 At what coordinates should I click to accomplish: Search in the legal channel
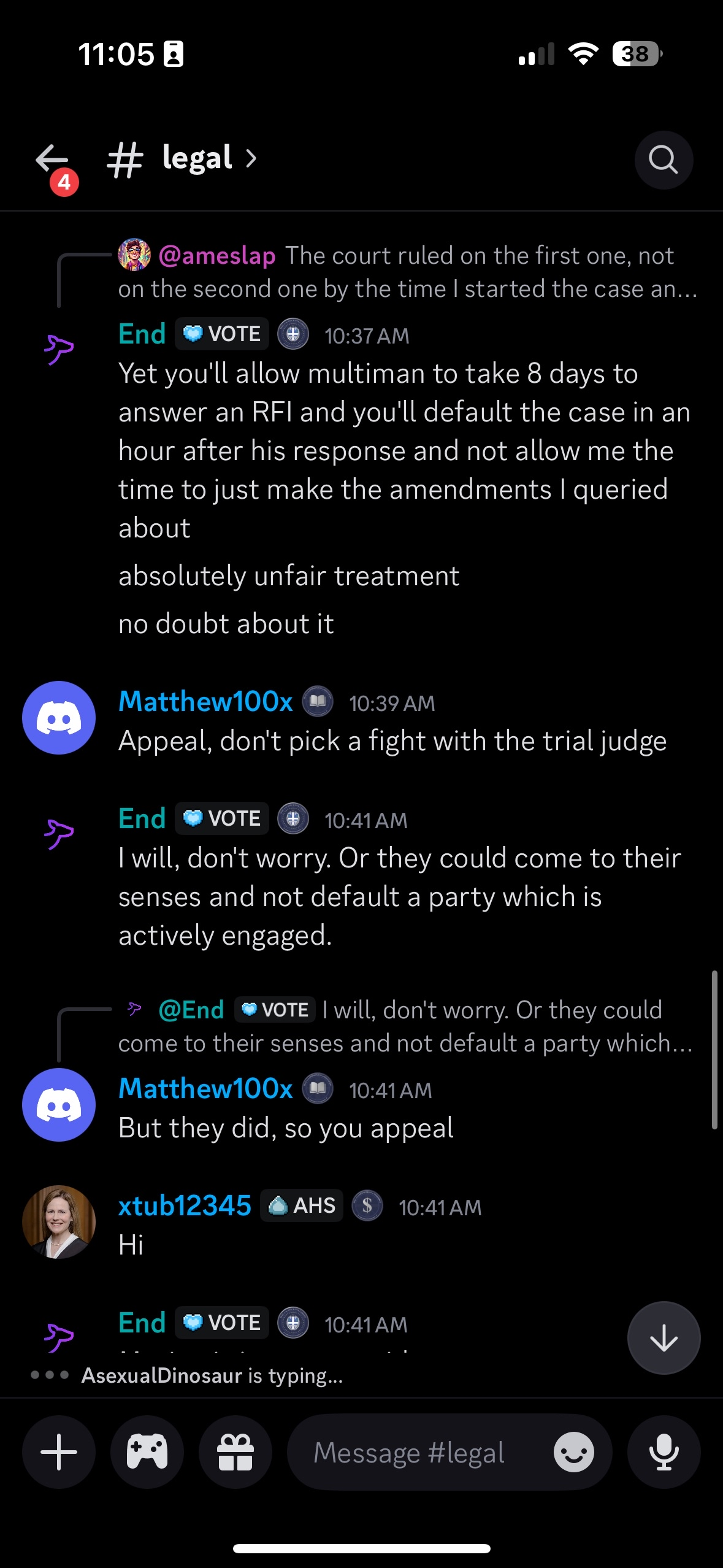pos(663,160)
